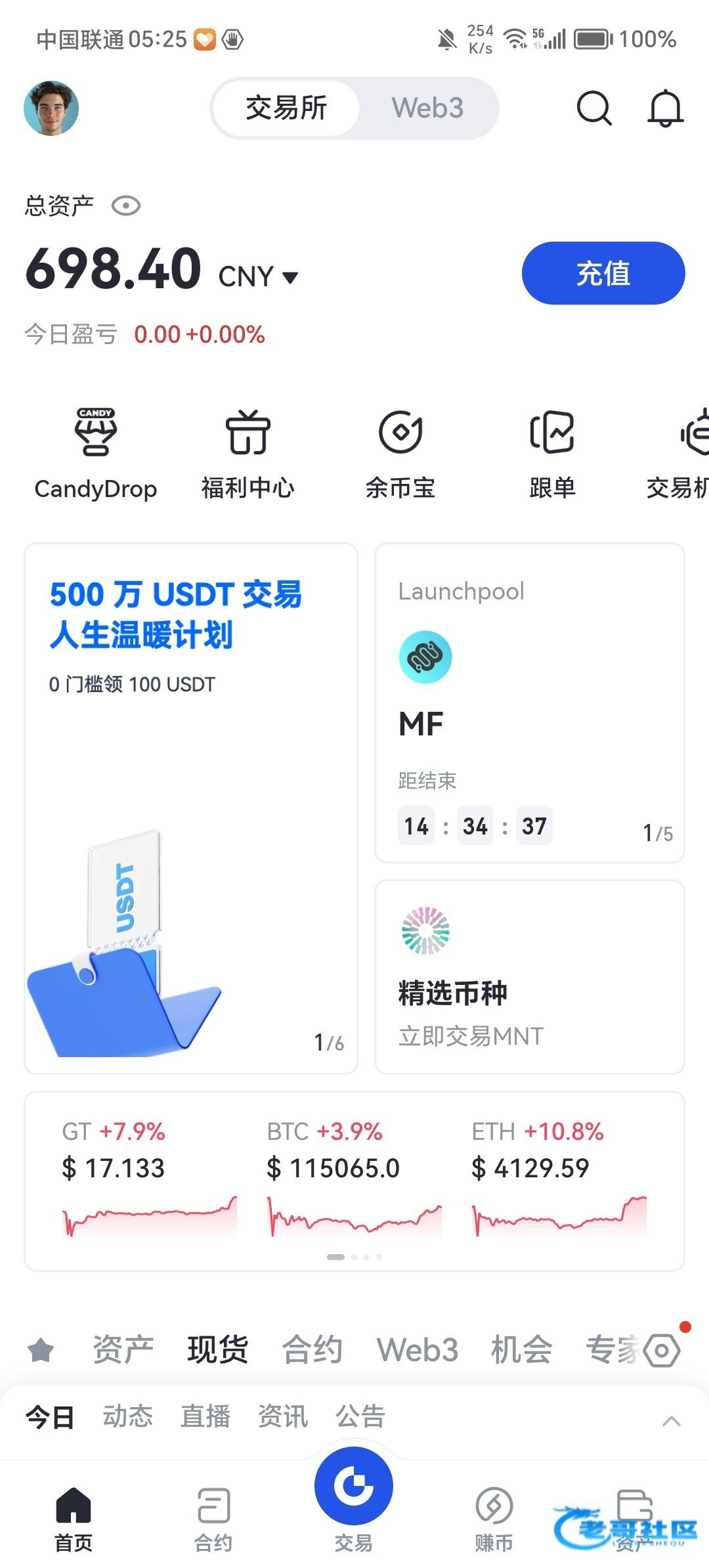Switch to the 机会 market tab
The height and width of the screenshot is (1568, 709).
pyautogui.click(x=521, y=1350)
